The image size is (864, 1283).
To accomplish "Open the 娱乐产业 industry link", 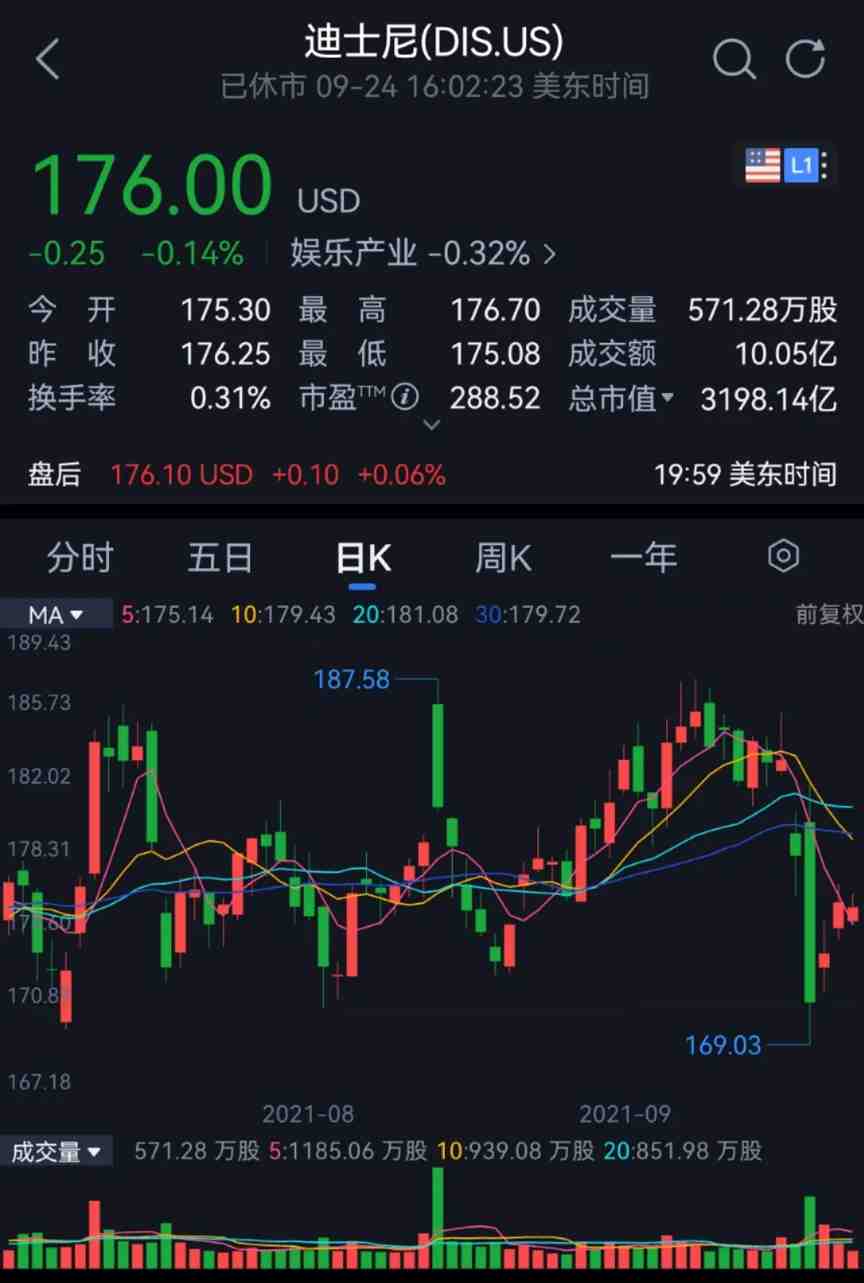I will [423, 253].
